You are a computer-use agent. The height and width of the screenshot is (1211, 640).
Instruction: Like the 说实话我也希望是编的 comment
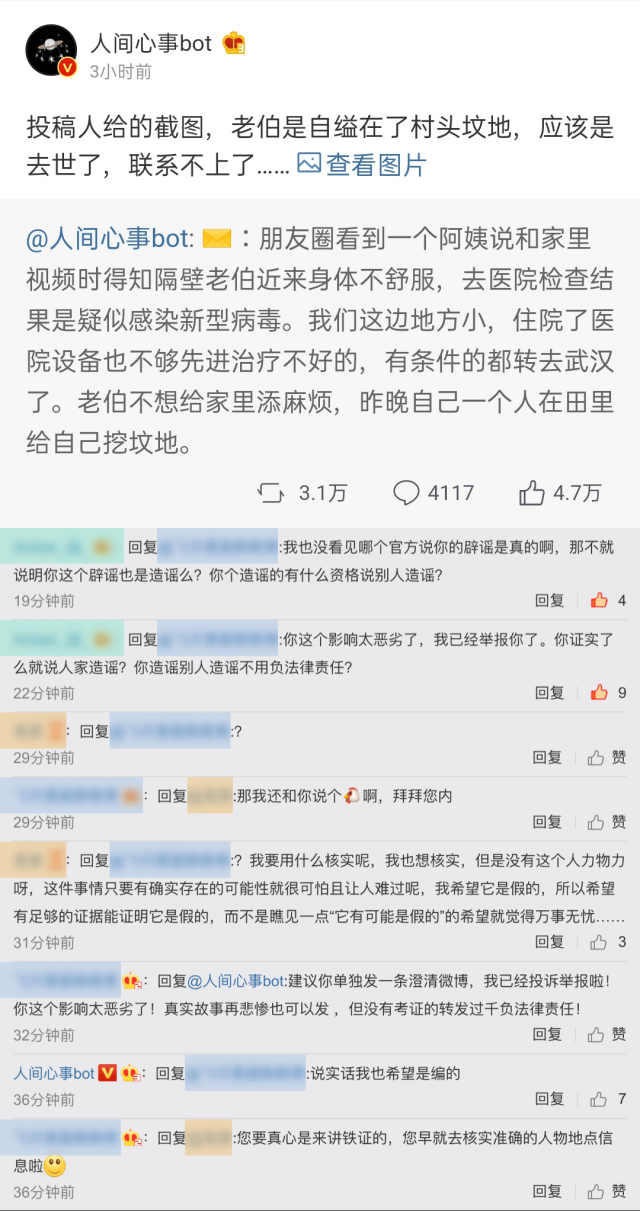click(599, 1100)
